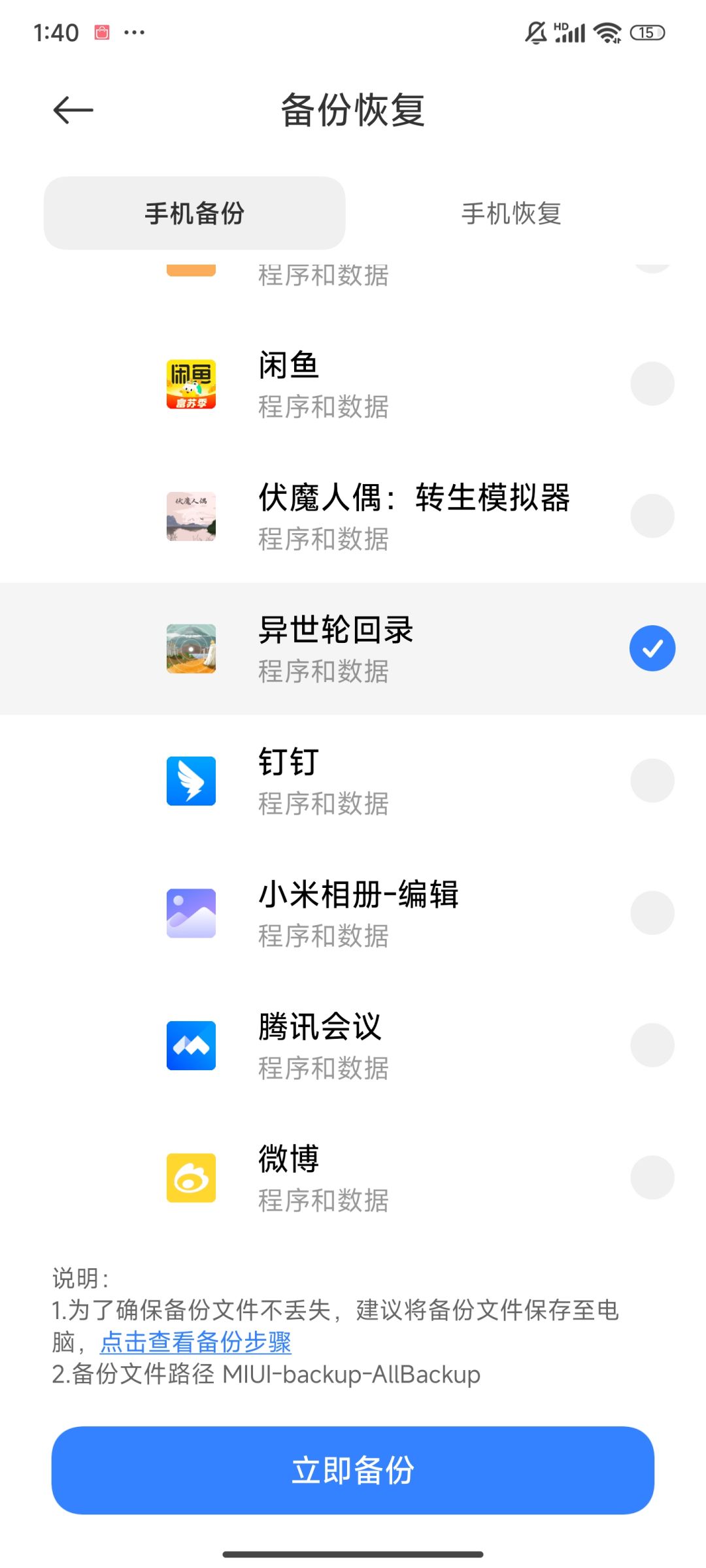Deselect 异世轮回录 from backup
This screenshot has height=1568, width=706.
click(x=652, y=648)
